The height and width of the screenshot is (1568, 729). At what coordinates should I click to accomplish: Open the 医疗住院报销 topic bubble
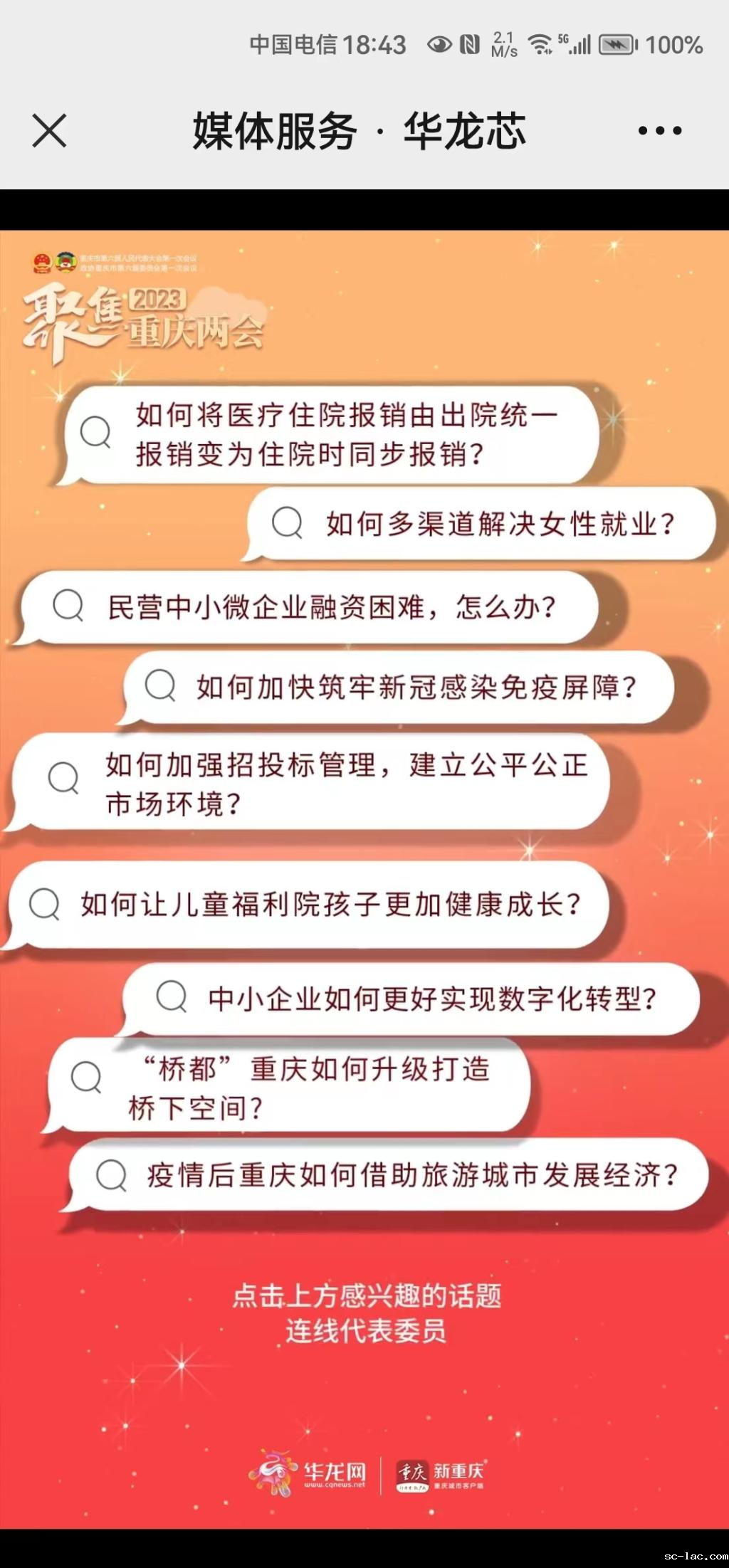(331, 434)
